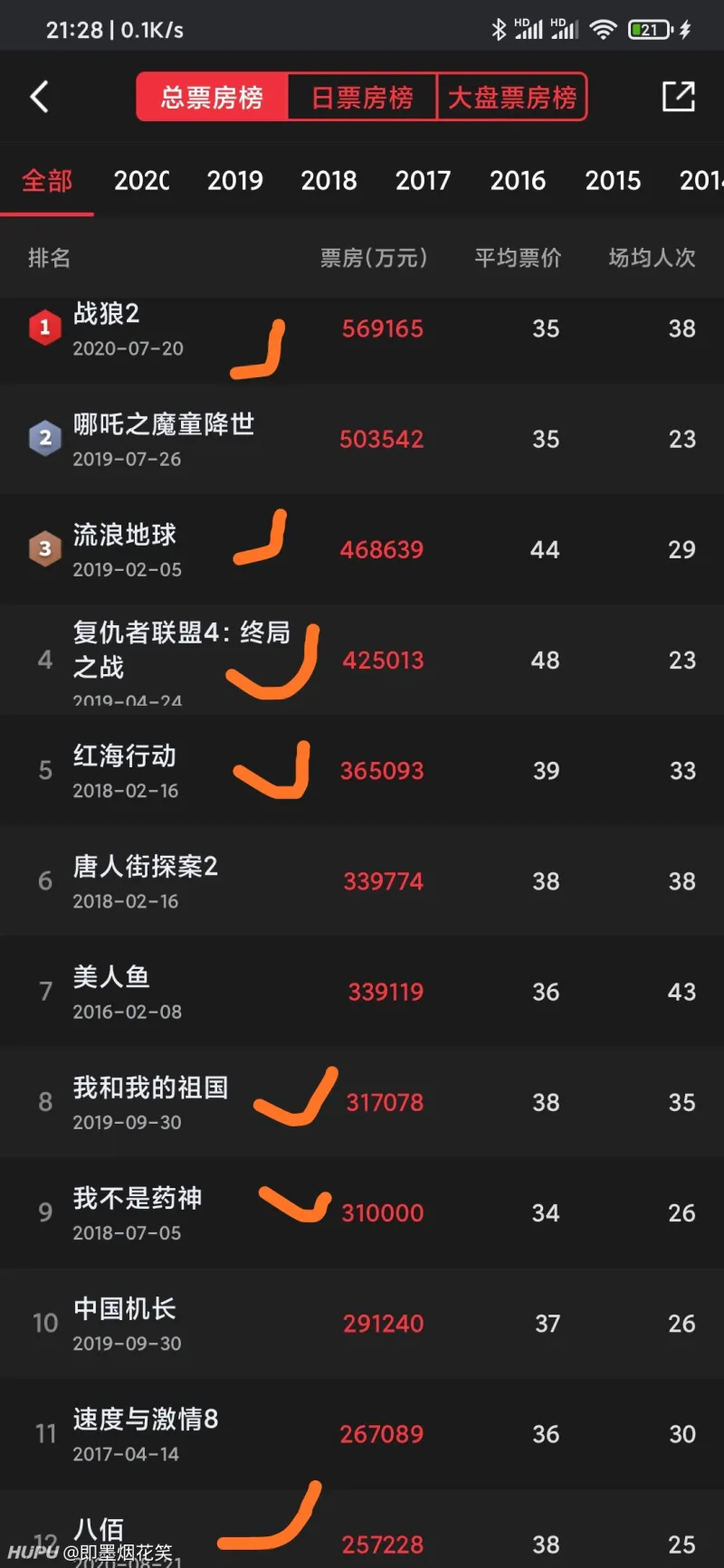The width and height of the screenshot is (724, 1568).
Task: Select the 2016 year filter
Action: click(518, 180)
